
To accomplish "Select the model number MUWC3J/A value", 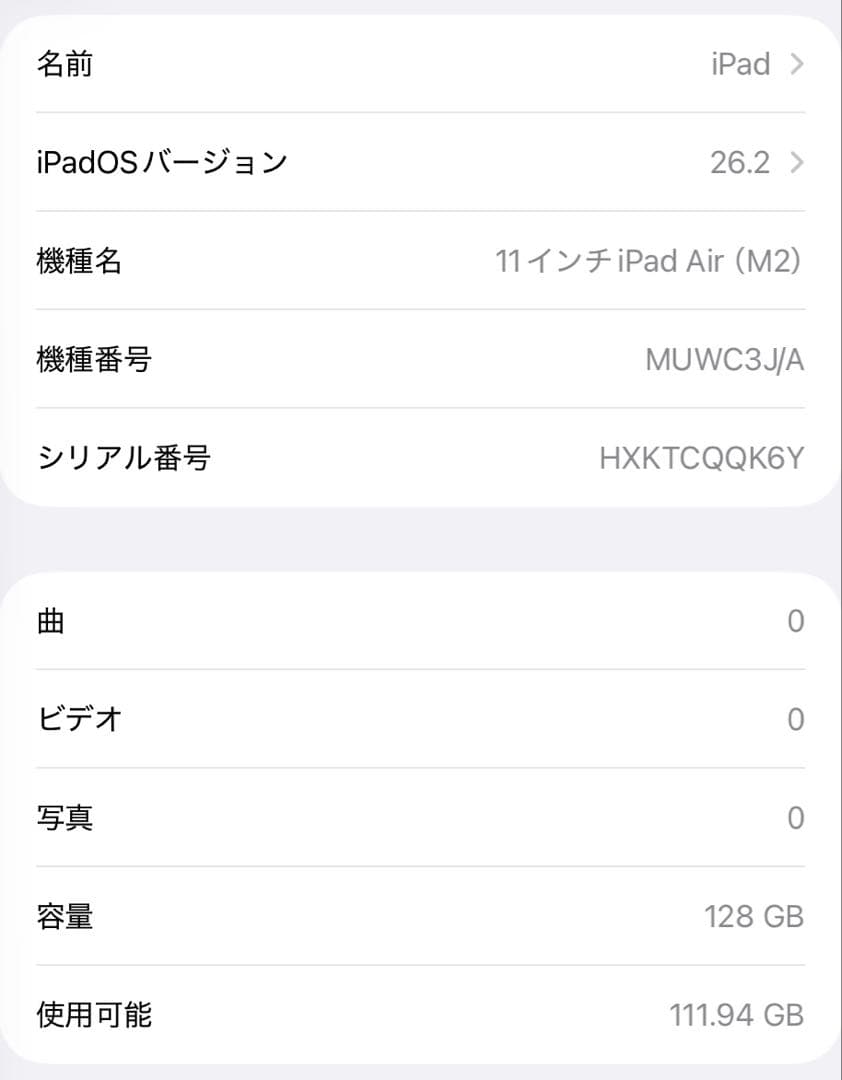I will click(722, 359).
